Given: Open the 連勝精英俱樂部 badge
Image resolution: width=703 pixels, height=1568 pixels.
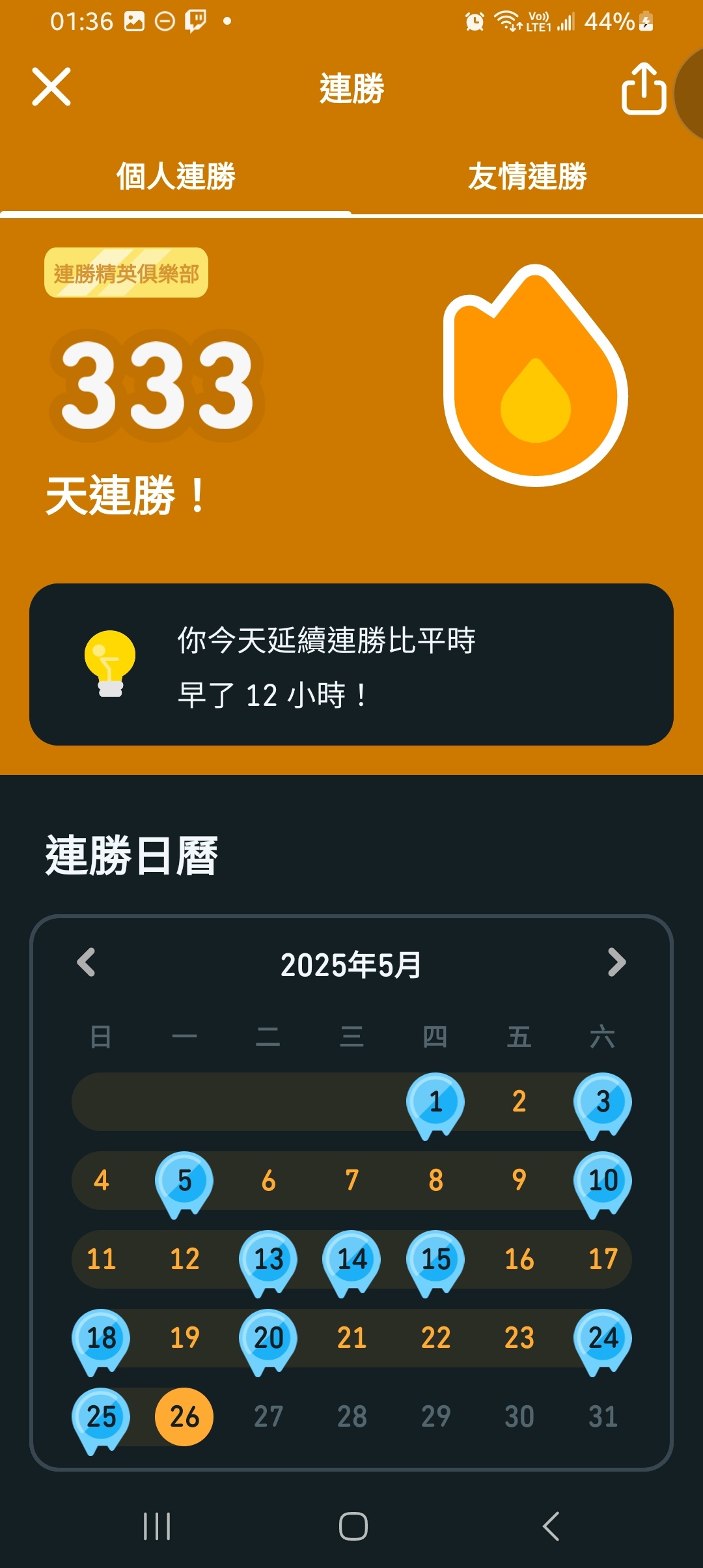Looking at the screenshot, I should pos(126,273).
